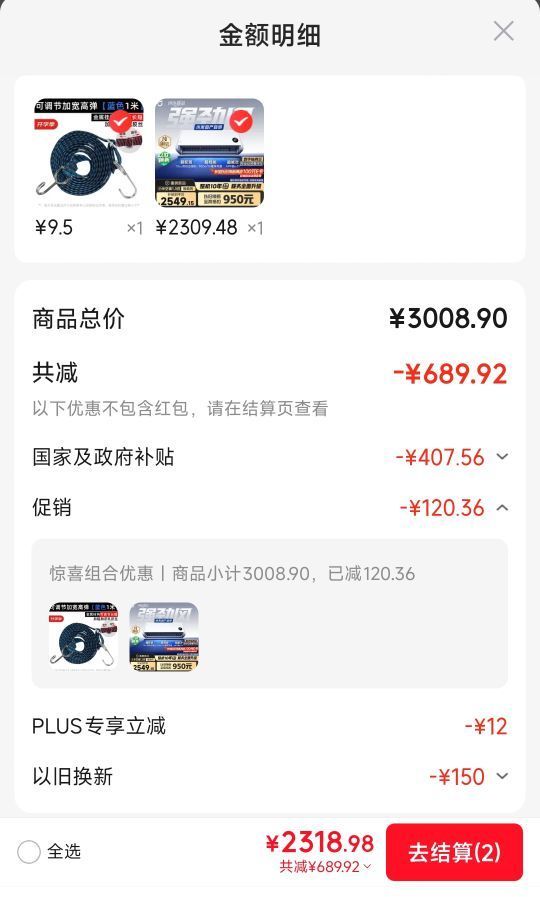Deselect the ¥9.5 bungee cord item
This screenshot has width=540, height=897.
click(x=121, y=121)
